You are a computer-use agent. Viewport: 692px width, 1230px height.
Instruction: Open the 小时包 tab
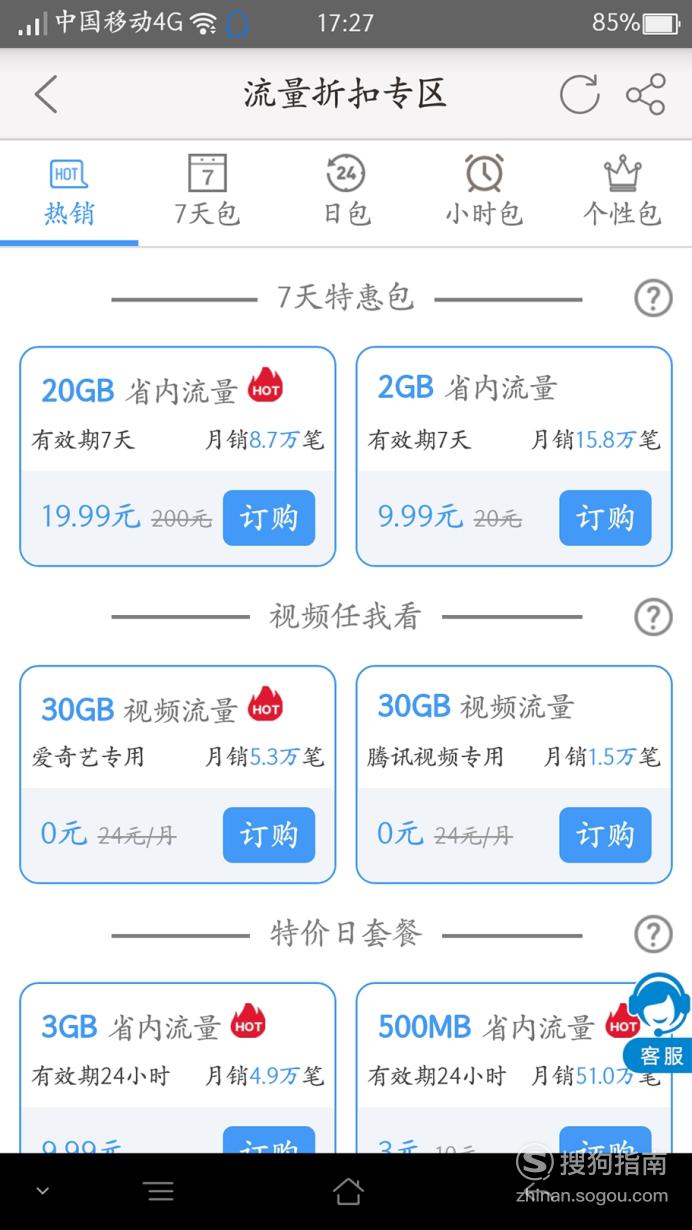point(484,193)
